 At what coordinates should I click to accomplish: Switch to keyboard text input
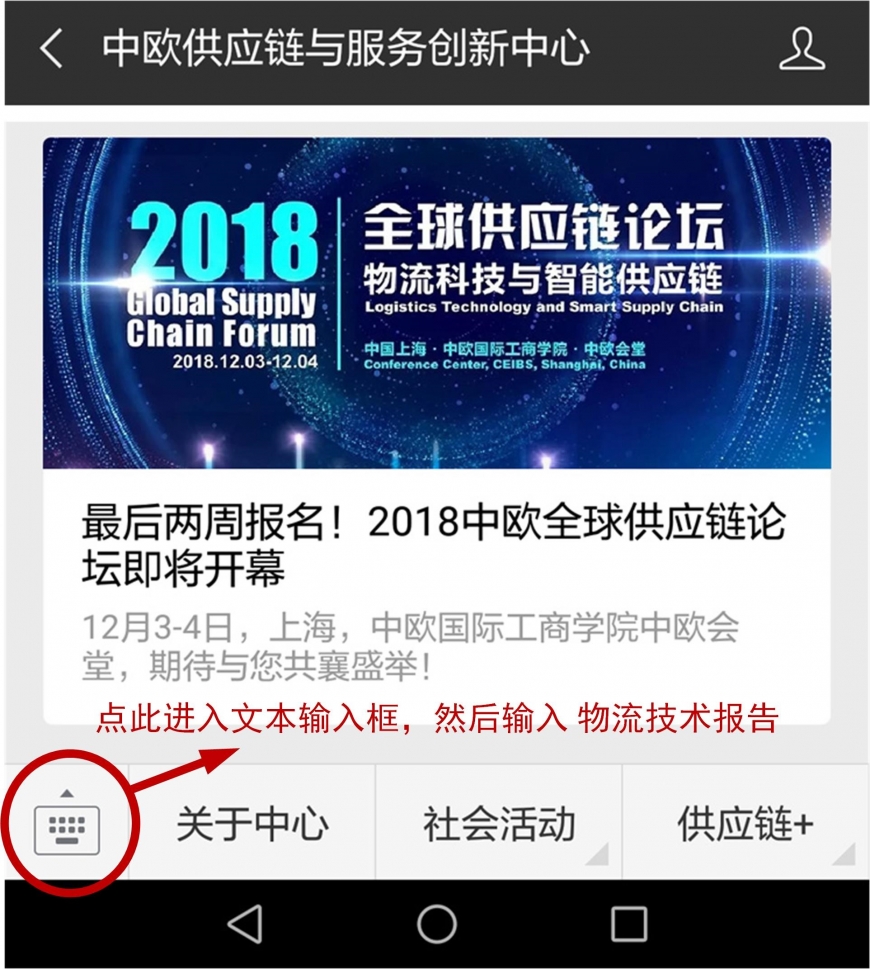coord(67,826)
